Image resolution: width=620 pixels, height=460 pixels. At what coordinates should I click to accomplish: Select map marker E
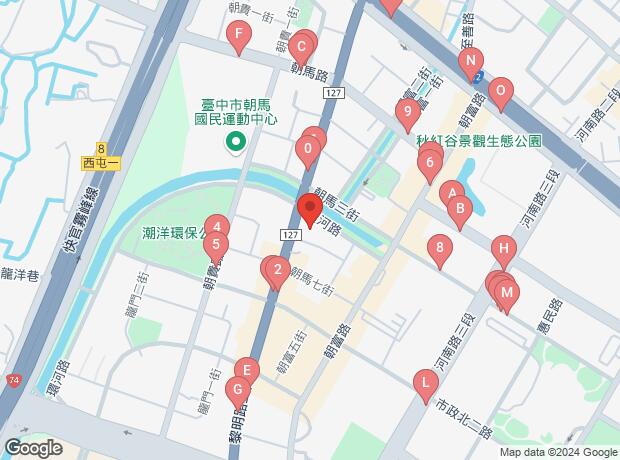[x=247, y=370]
